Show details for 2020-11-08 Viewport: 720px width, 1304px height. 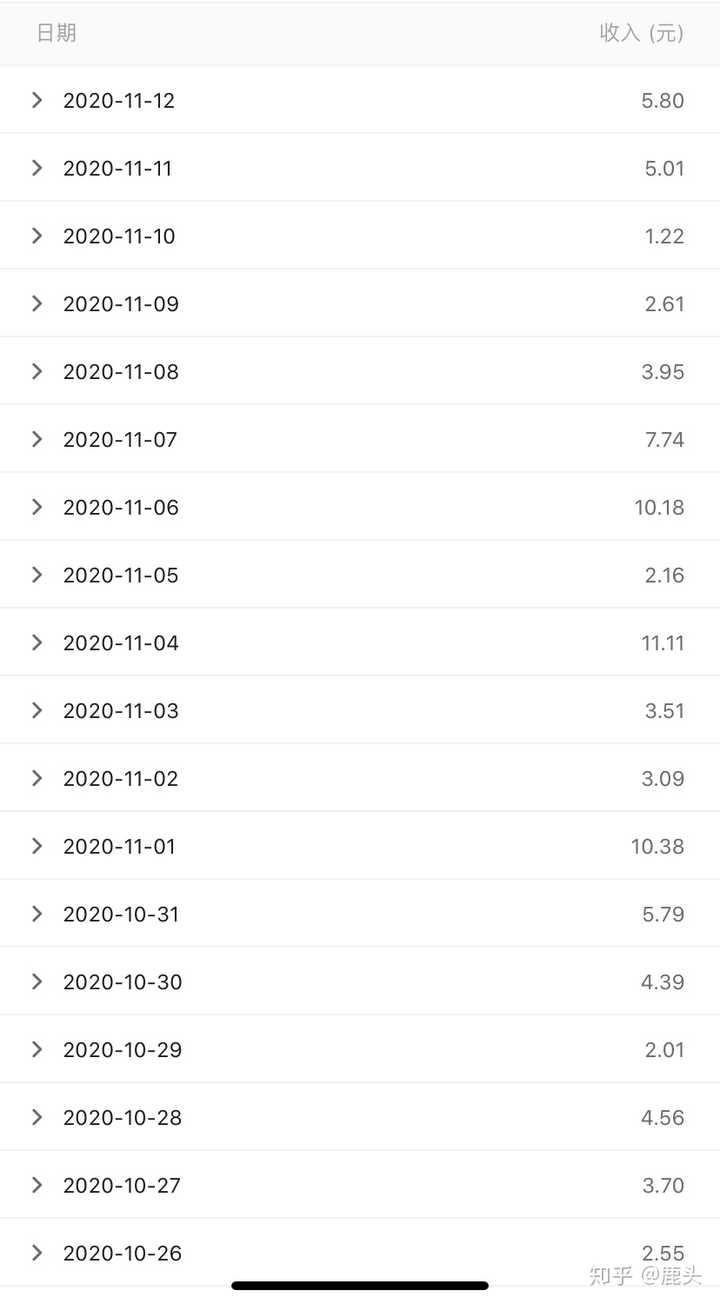[37, 371]
